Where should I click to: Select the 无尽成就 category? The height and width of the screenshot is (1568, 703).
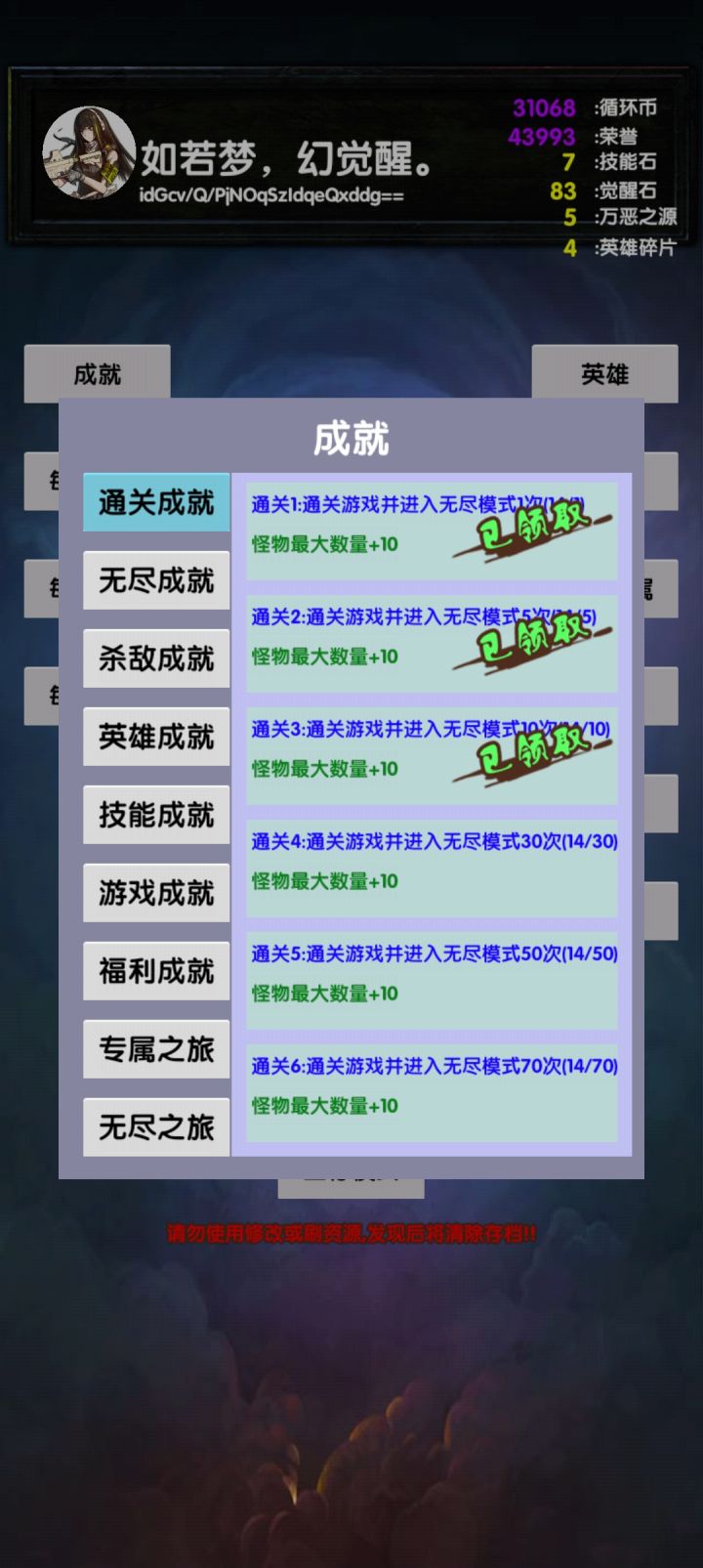coord(156,579)
